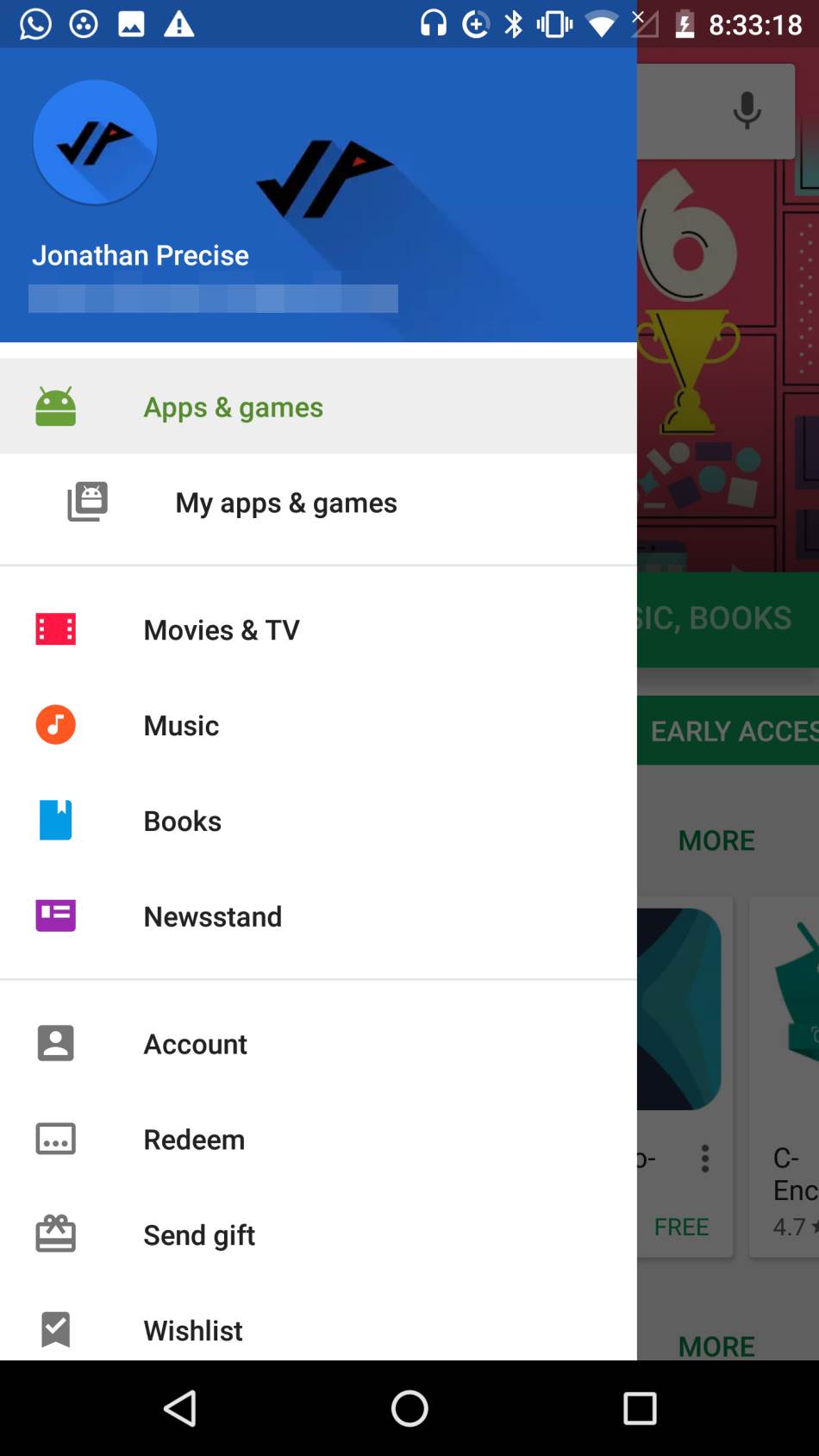Open the overflow menu on the app card
The height and width of the screenshot is (1456, 819).
coord(704,1159)
